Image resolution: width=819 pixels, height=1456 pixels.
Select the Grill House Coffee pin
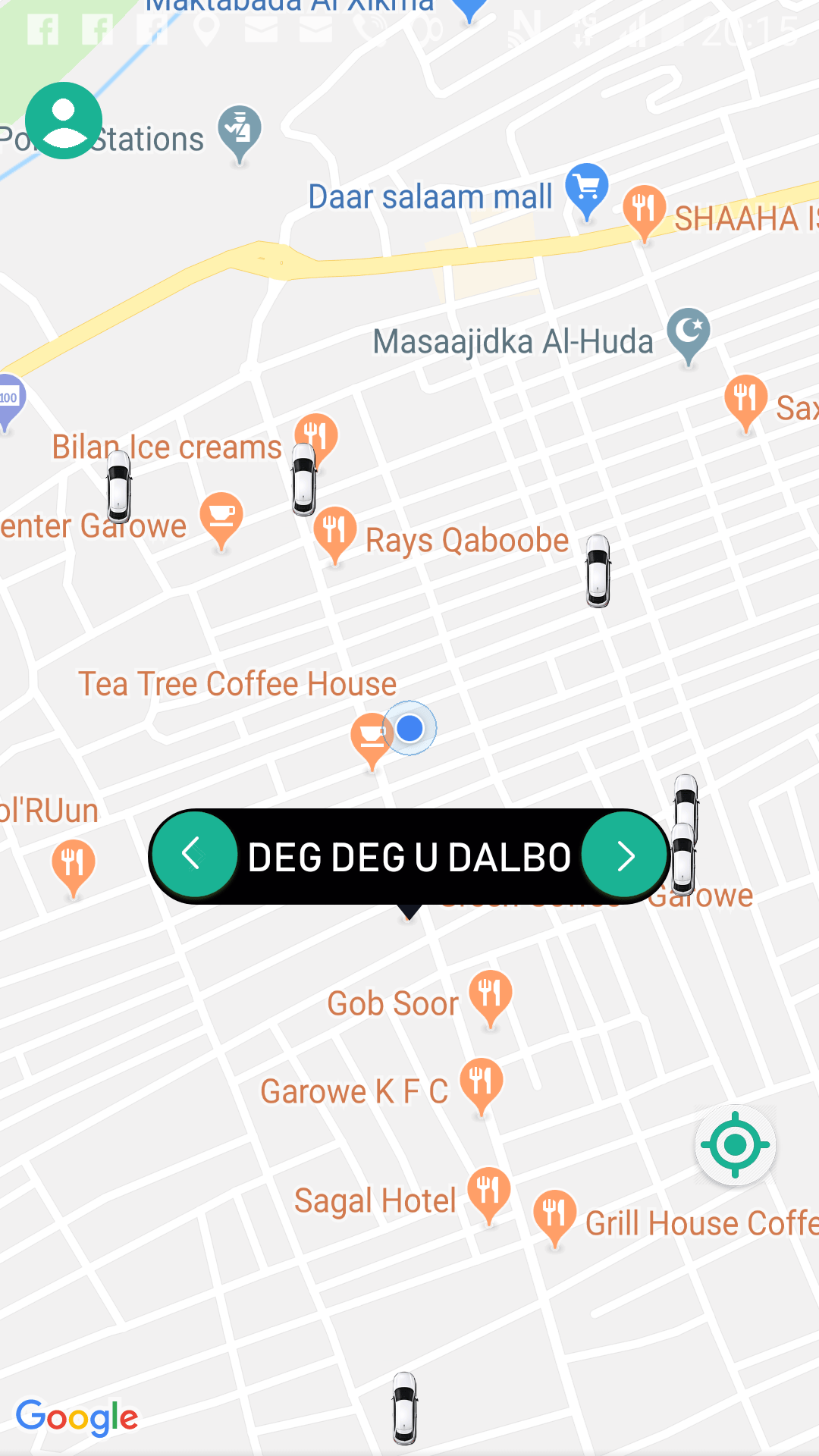point(555,1214)
